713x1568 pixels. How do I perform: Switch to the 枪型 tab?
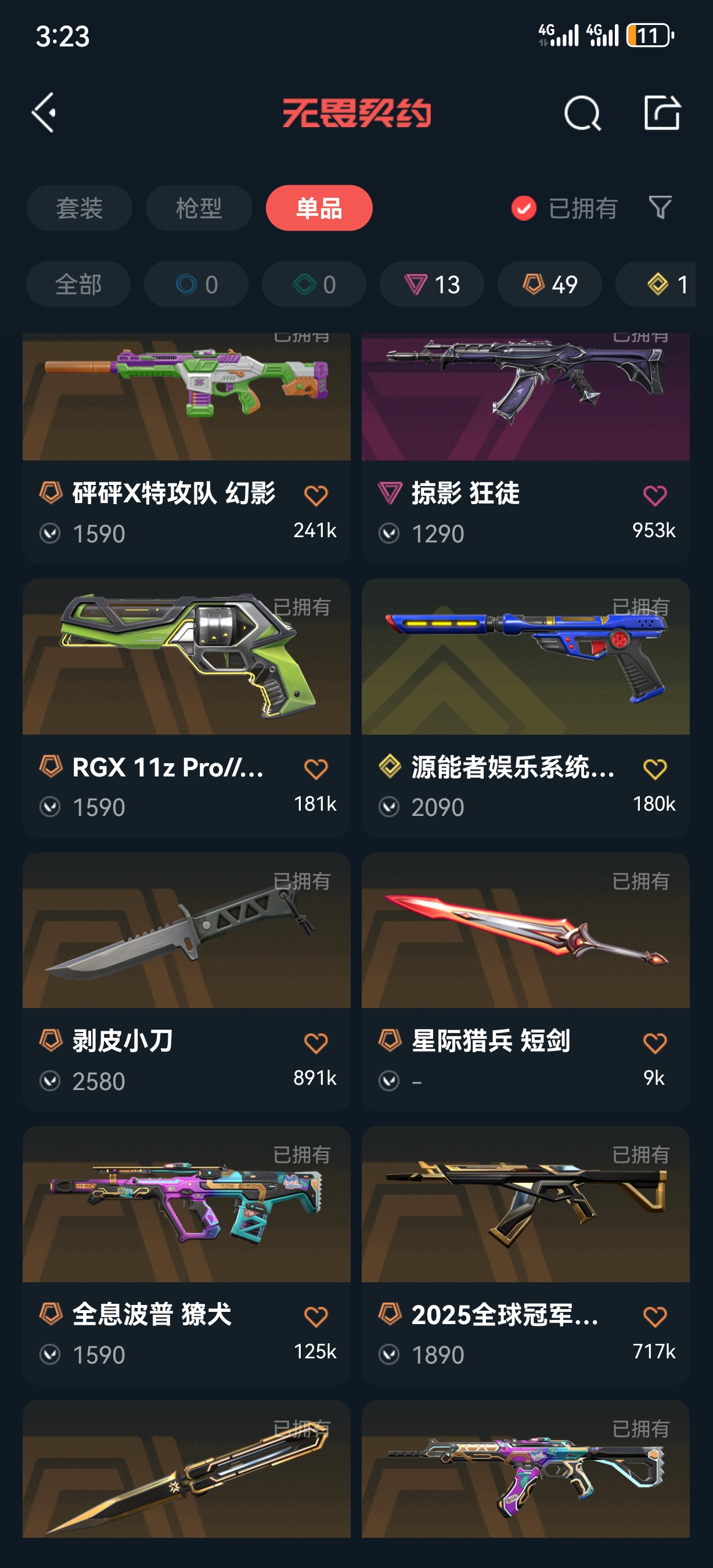click(199, 208)
